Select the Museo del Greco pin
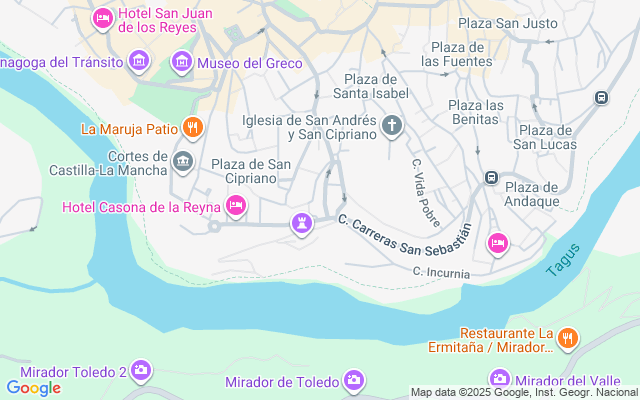Image resolution: width=640 pixels, height=400 pixels. 182,63
